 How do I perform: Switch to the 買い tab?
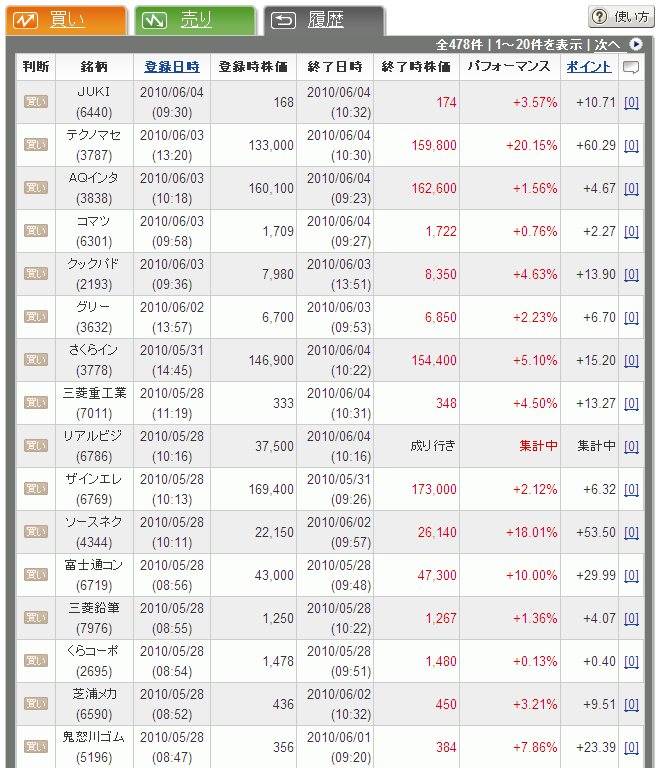(x=66, y=20)
